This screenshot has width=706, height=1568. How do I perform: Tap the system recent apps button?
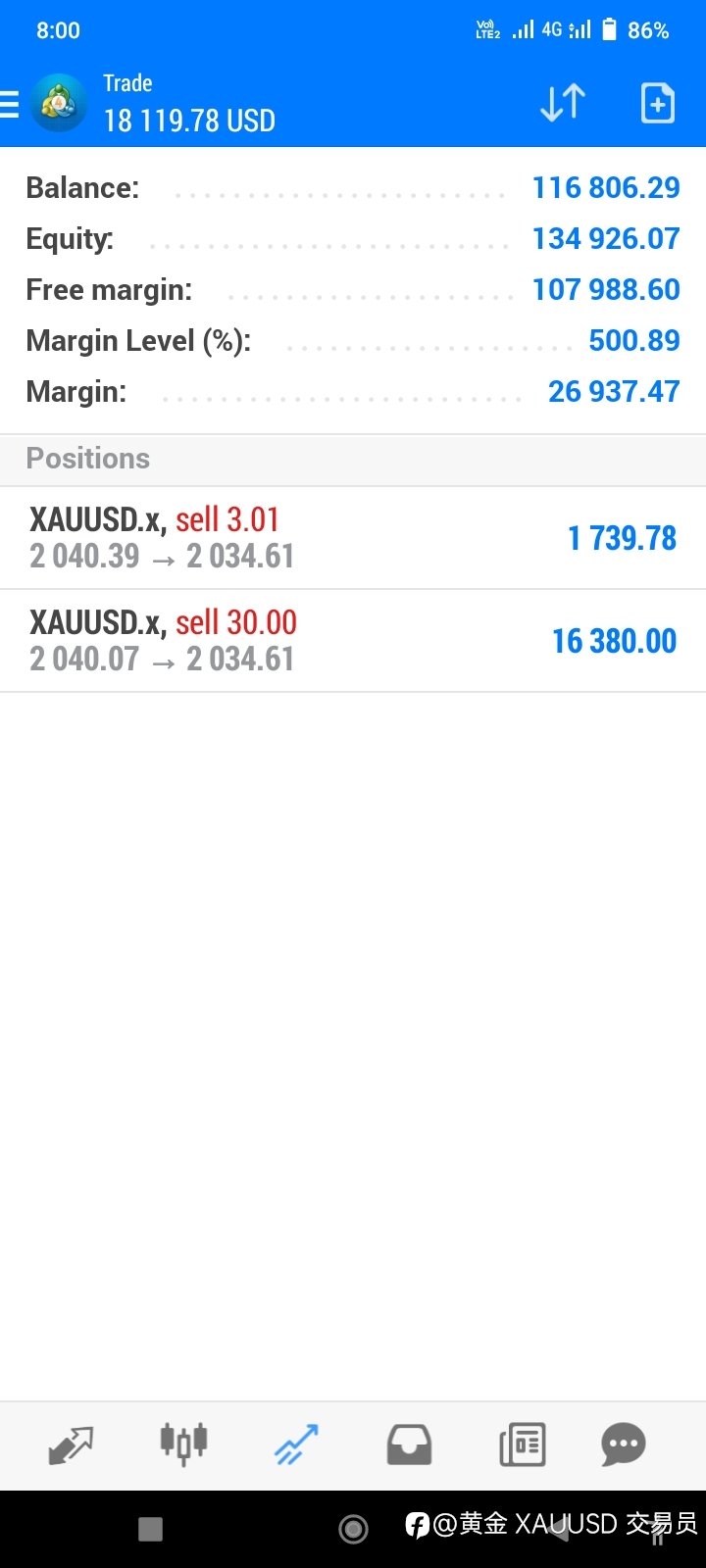click(x=150, y=1530)
